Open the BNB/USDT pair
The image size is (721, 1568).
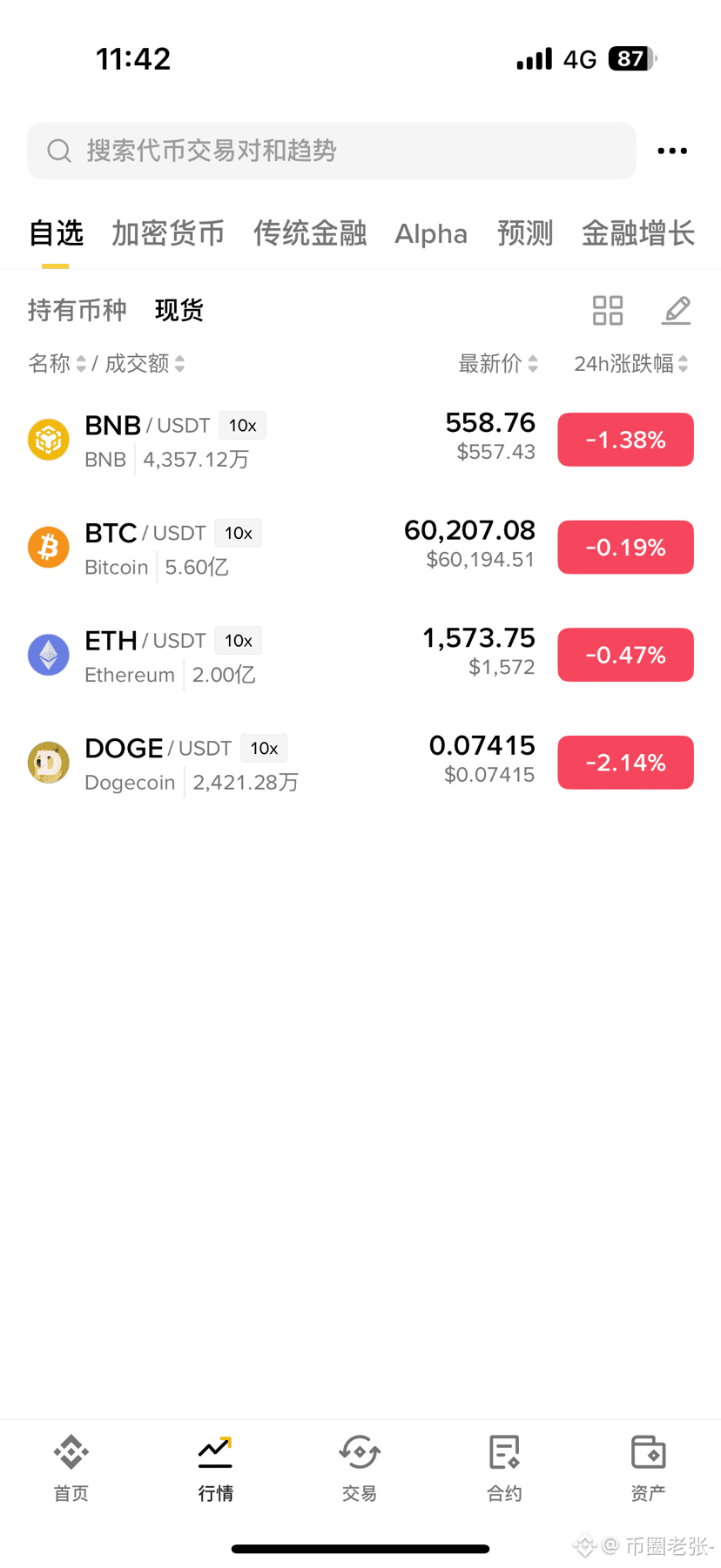360,440
